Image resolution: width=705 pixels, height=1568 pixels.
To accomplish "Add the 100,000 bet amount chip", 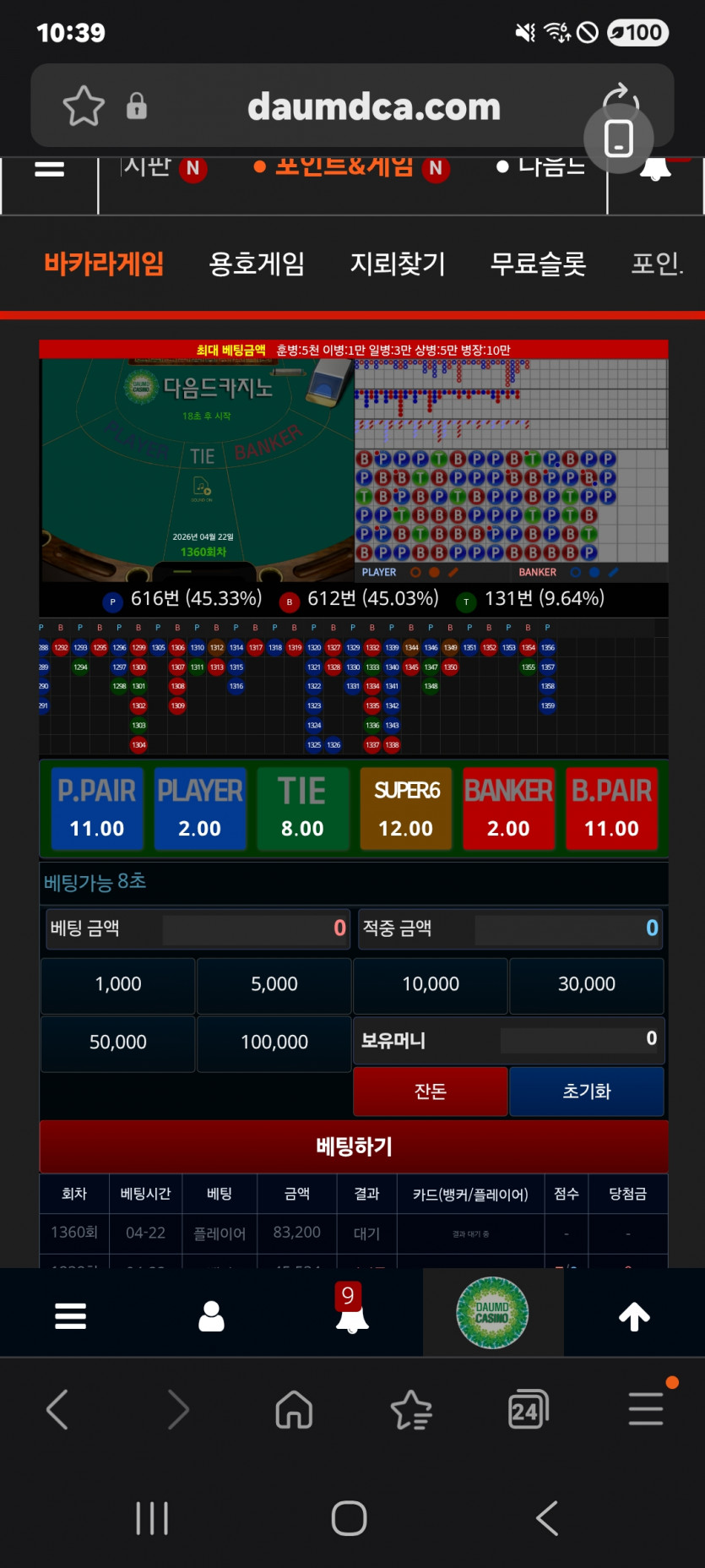I will pos(274,1043).
